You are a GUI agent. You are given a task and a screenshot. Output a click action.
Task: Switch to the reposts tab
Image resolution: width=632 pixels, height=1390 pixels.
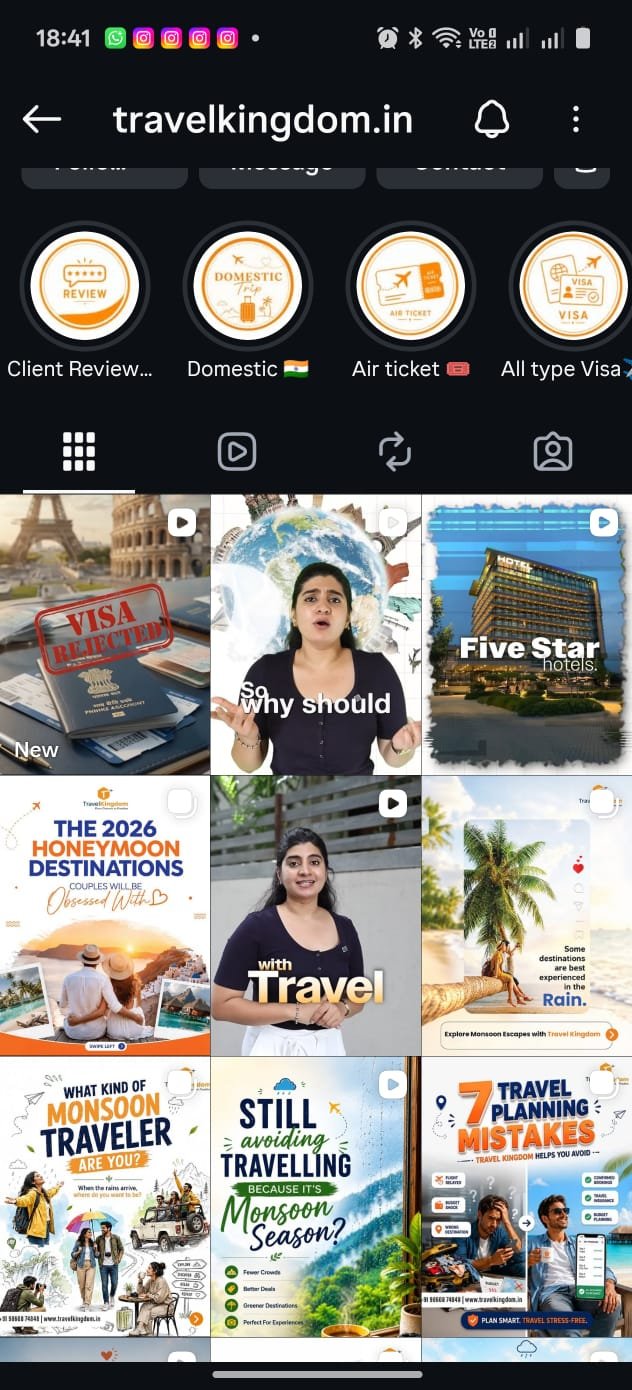(395, 452)
